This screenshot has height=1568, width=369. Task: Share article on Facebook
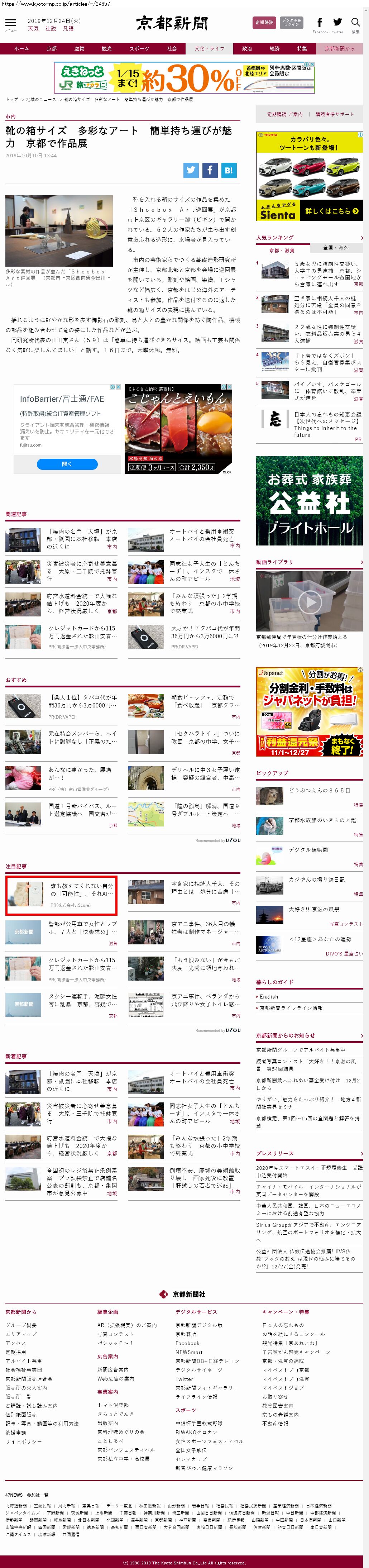pyautogui.click(x=210, y=171)
